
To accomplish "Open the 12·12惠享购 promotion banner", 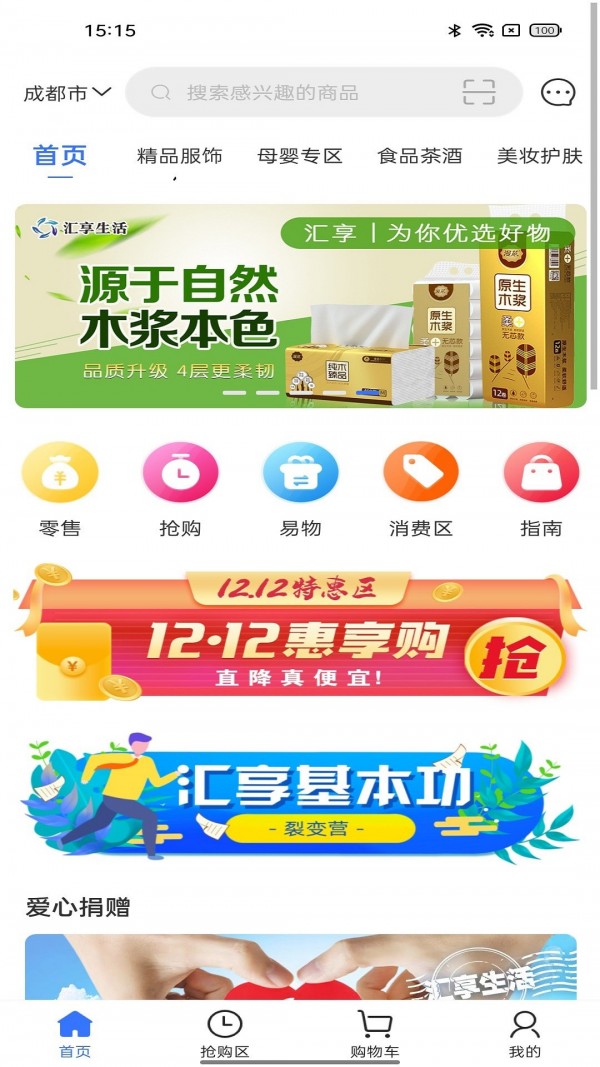I will click(x=300, y=634).
